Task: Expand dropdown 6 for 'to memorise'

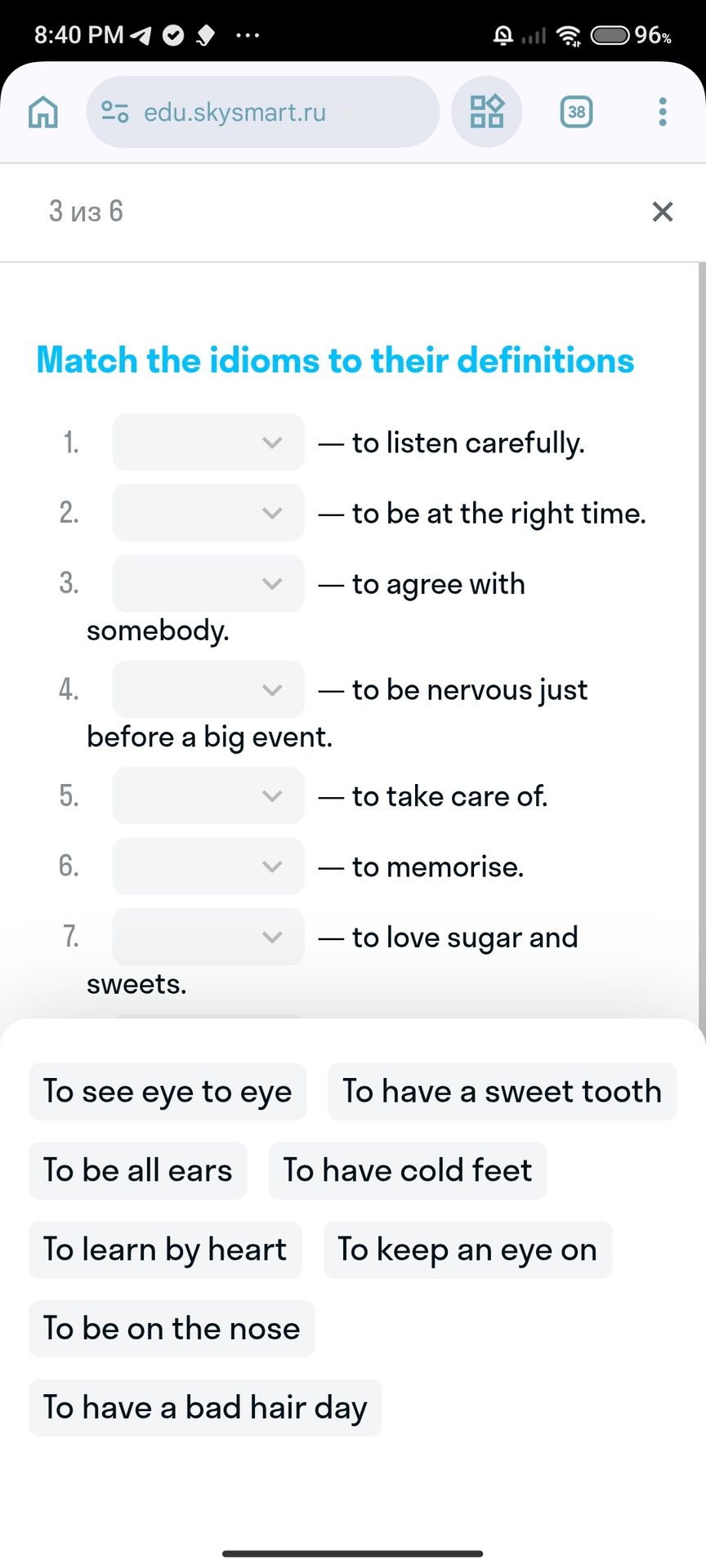Action: (208, 866)
